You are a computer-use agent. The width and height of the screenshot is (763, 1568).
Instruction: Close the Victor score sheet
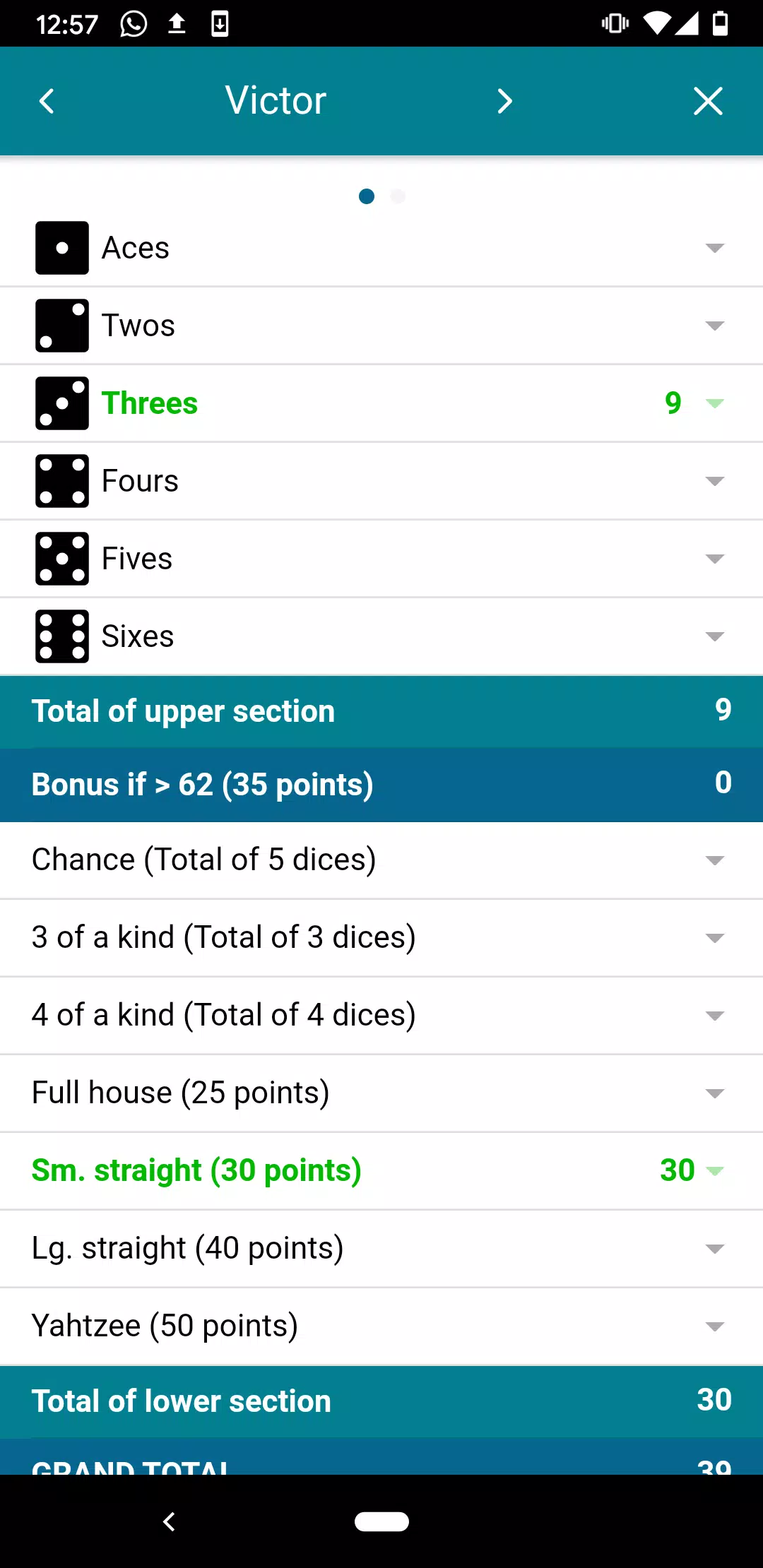708,100
